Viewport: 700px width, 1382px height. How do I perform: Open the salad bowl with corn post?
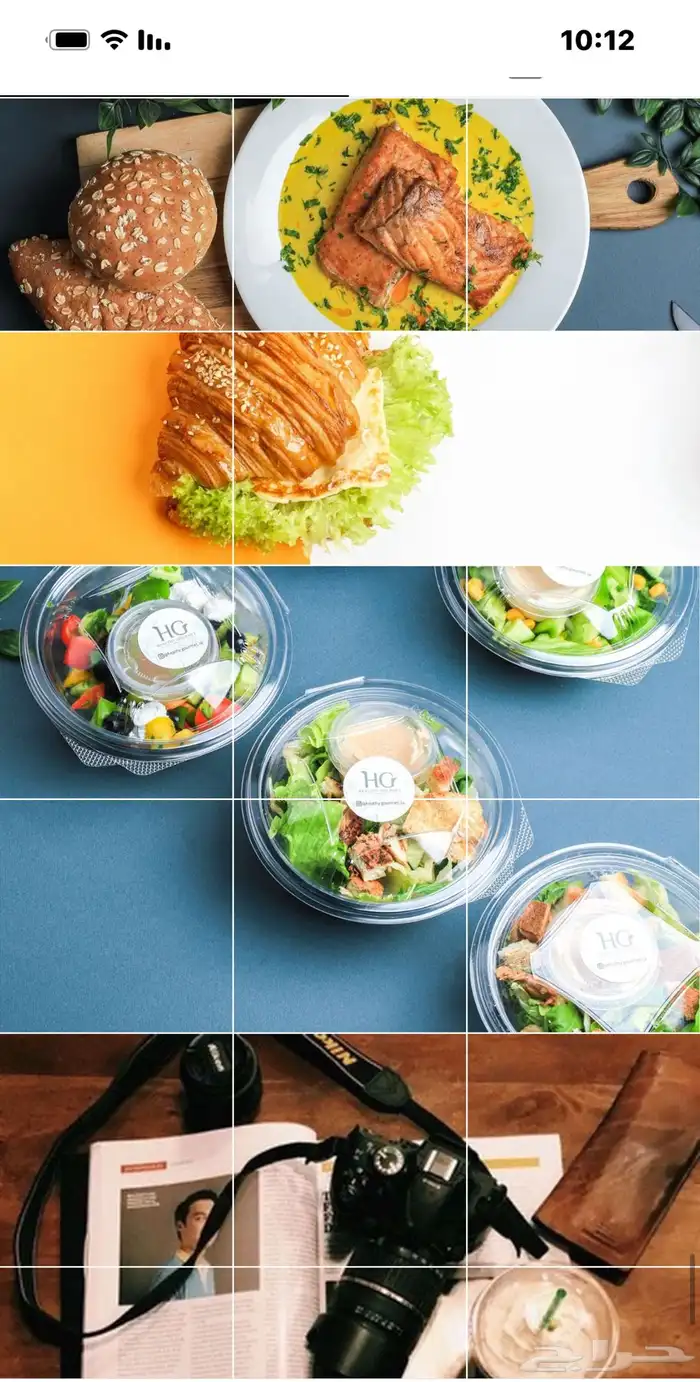(584, 682)
